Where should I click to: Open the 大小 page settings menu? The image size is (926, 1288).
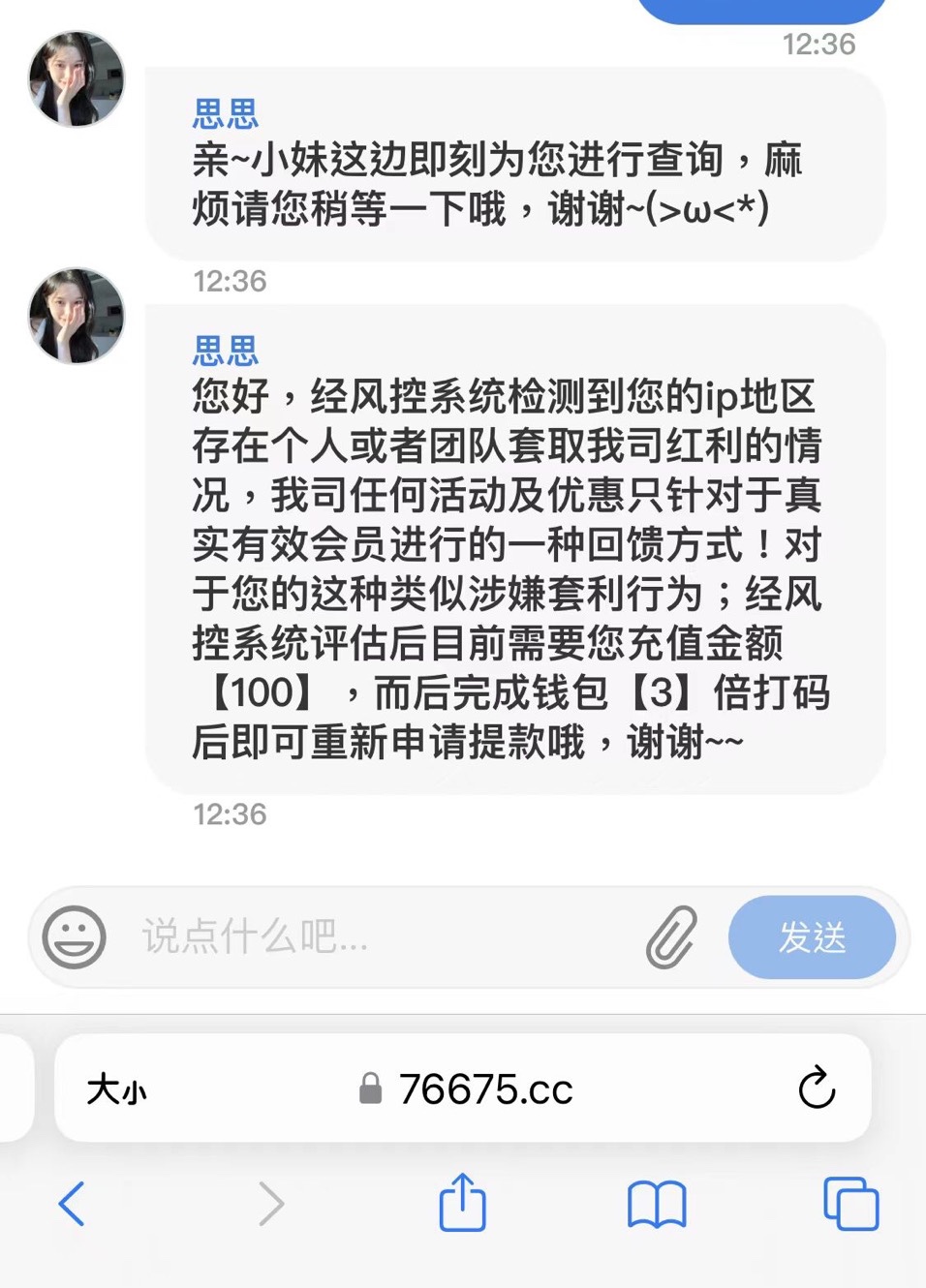[x=116, y=1089]
